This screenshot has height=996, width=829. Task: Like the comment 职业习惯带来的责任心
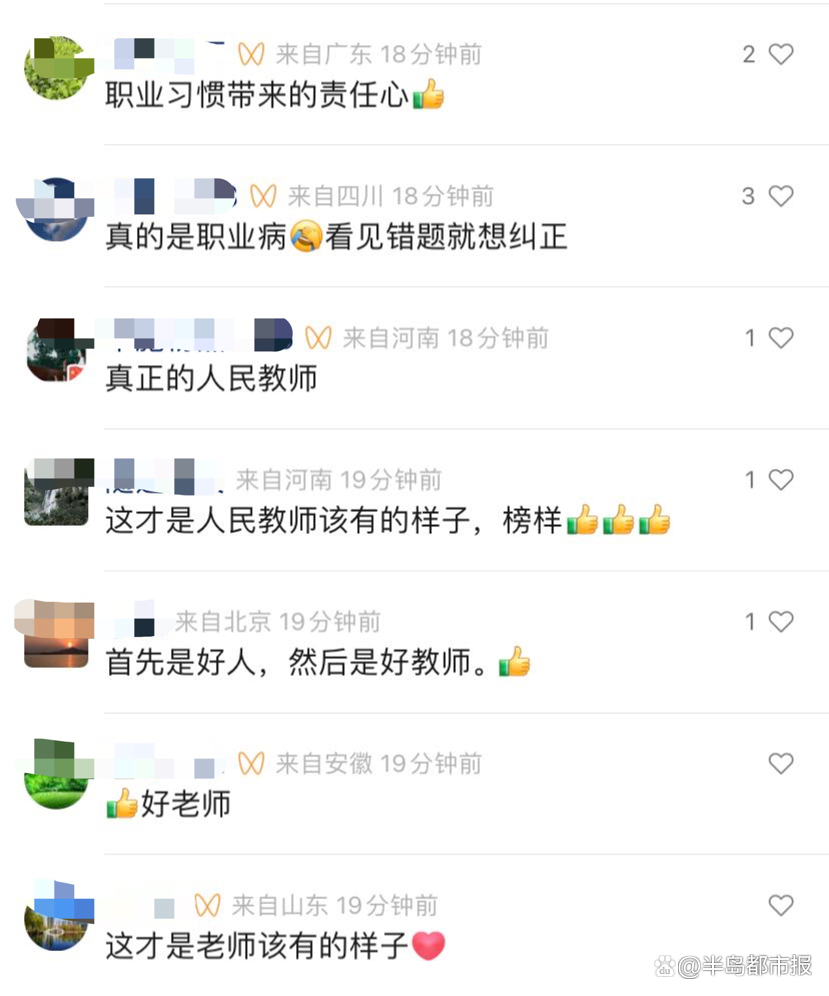point(781,55)
